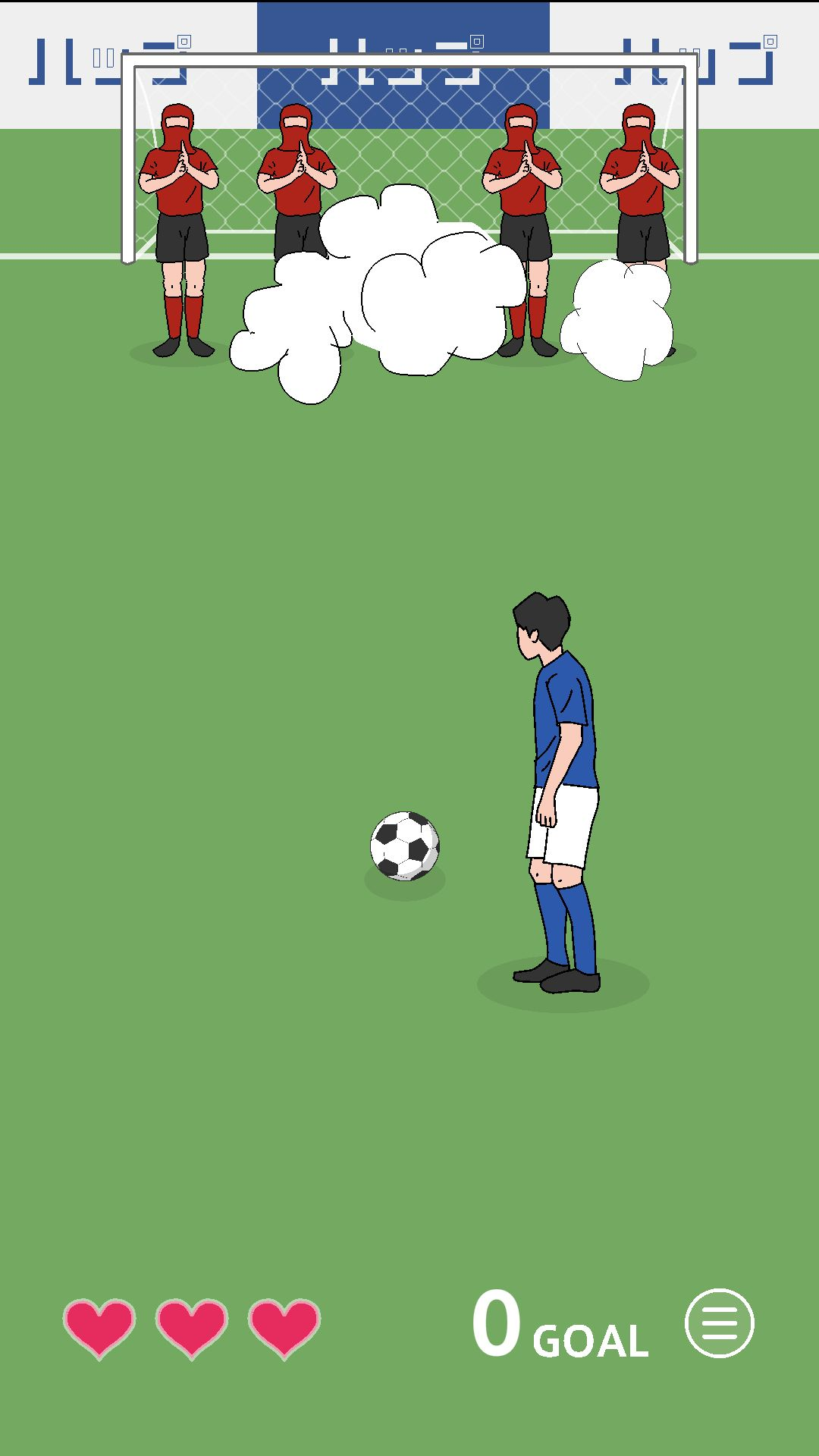Tap the soccer ball to kick
This screenshot has width=819, height=1456.
[x=404, y=846]
